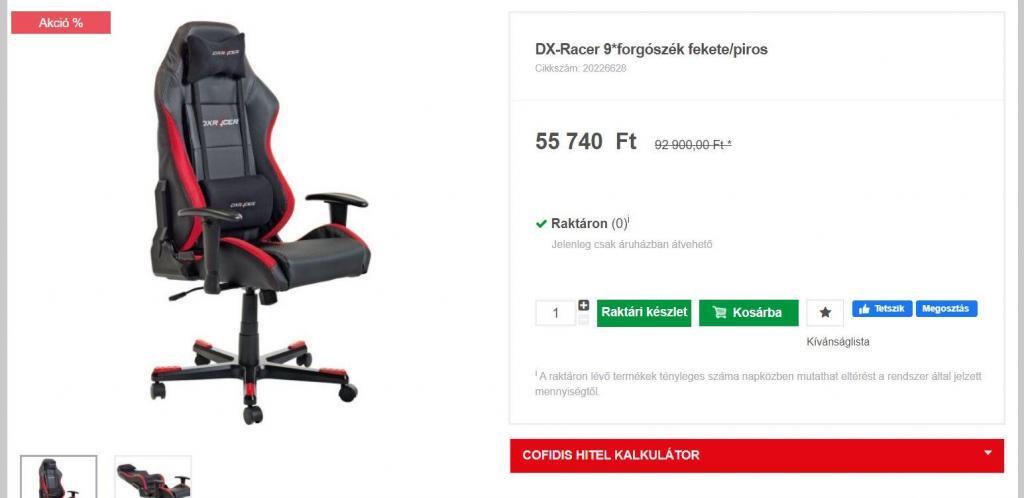Select the first chair thumbnail image
Image resolution: width=1024 pixels, height=498 pixels.
pos(59,477)
